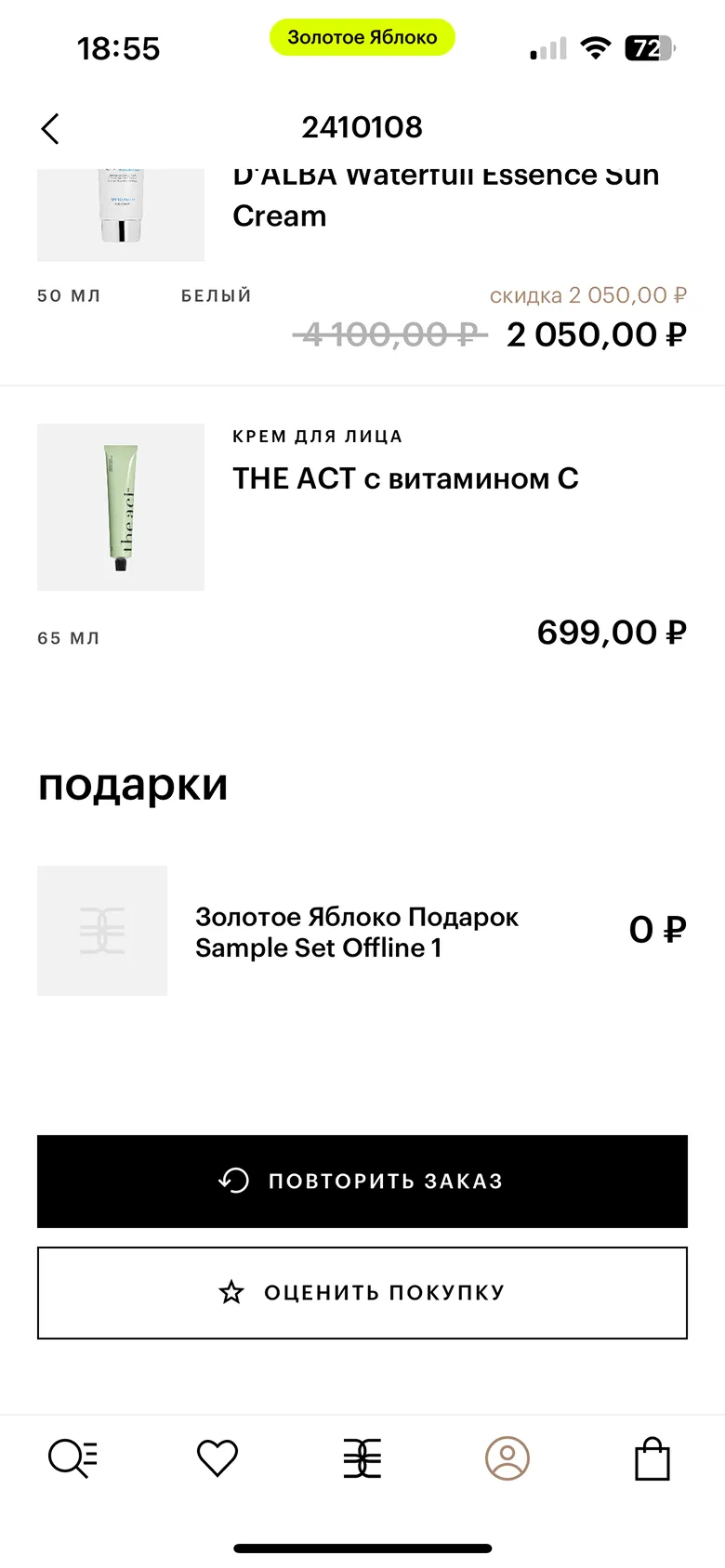
Task: Open the profile tab
Action: coord(507,1457)
